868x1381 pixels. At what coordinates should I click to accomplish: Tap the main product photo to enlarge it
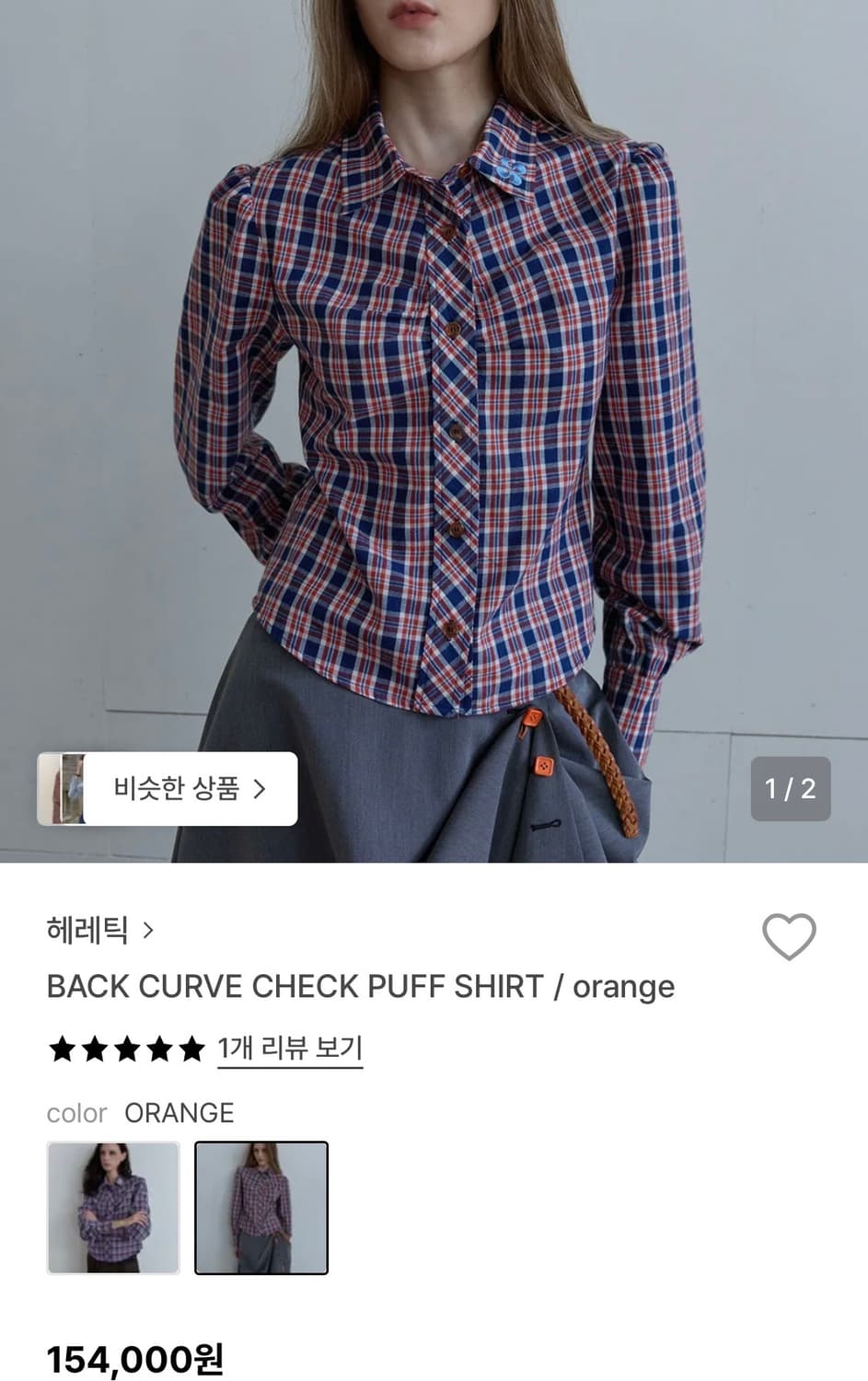coord(434,414)
